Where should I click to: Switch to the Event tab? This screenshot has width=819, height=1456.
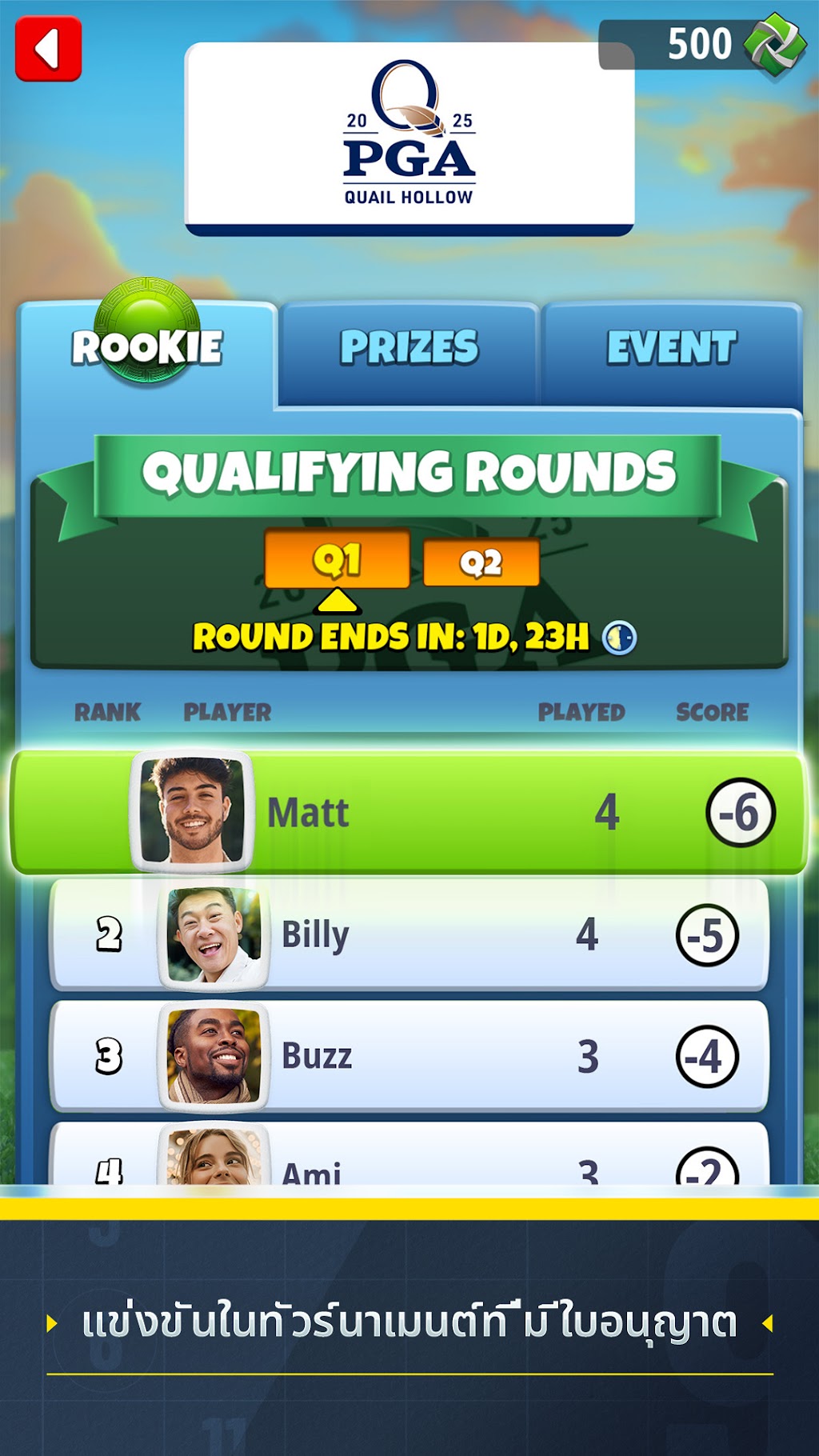tap(671, 347)
